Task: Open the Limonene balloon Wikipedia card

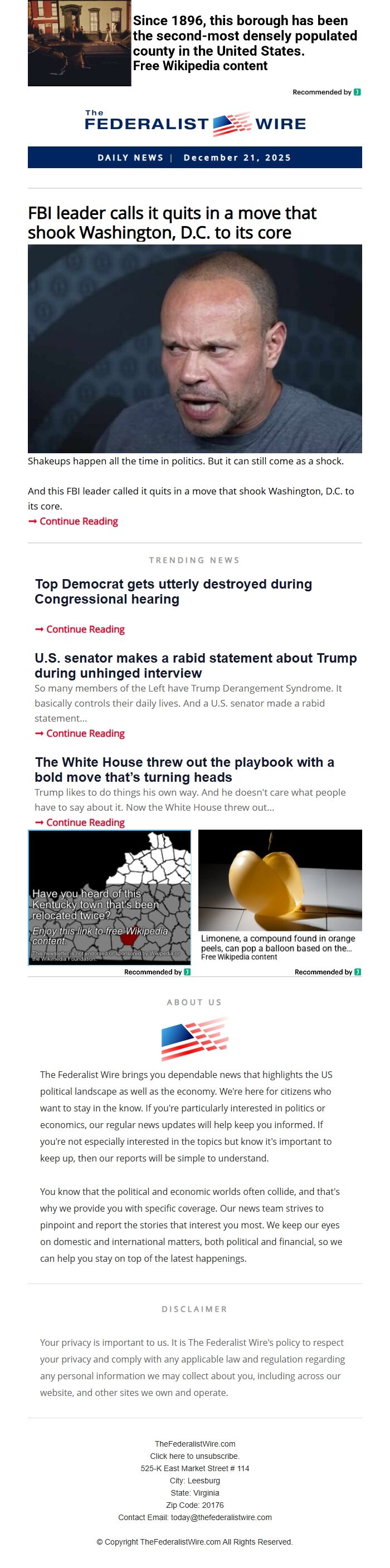Action: (280, 895)
